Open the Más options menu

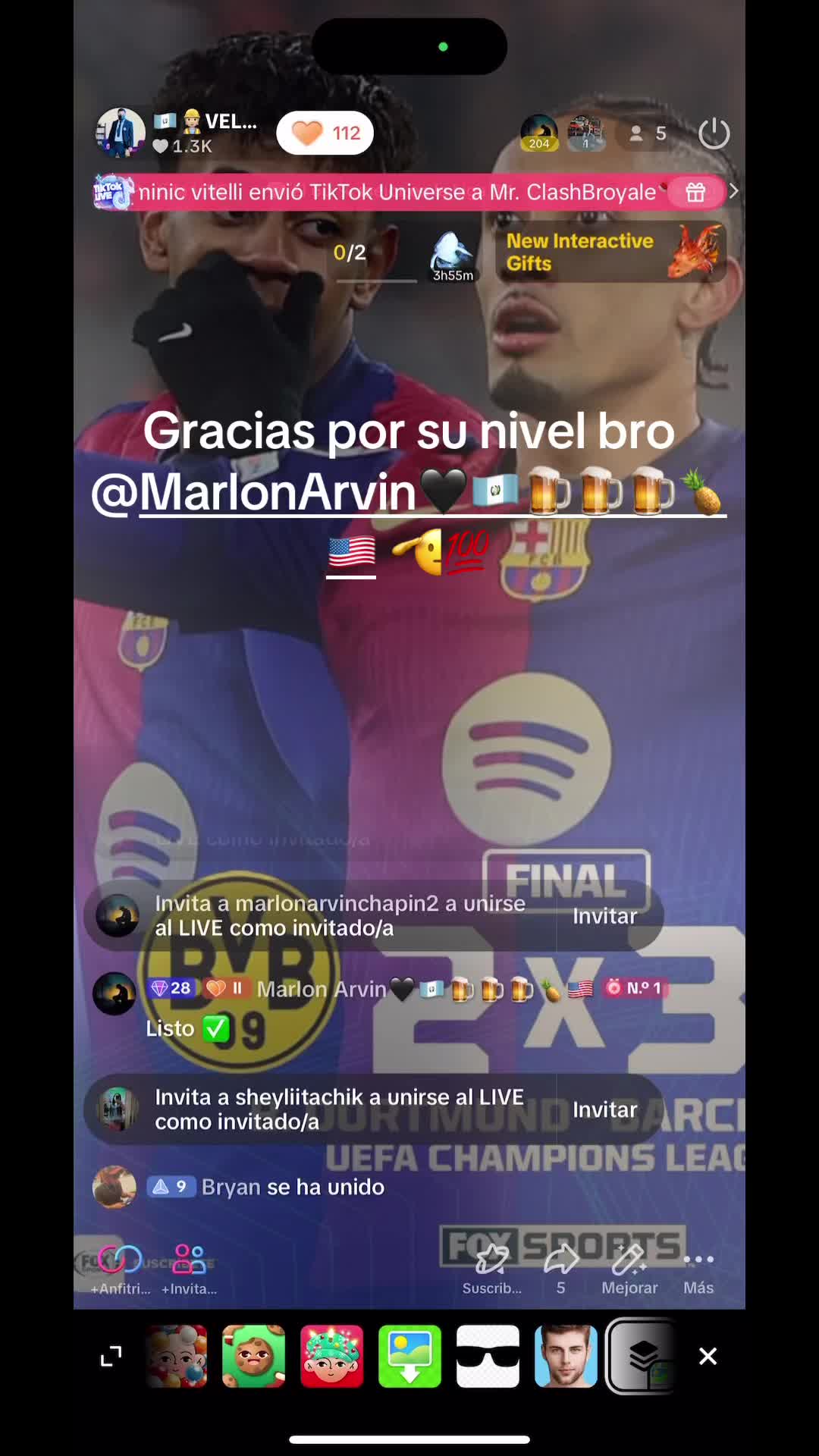[x=698, y=1269]
